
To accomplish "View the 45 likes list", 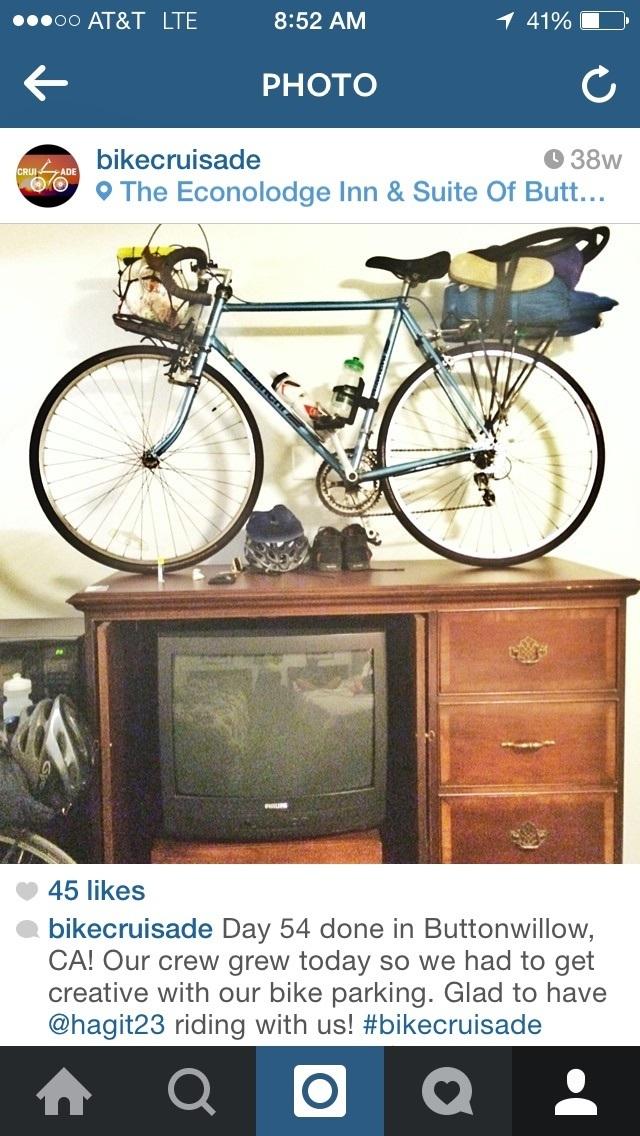I will pyautogui.click(x=96, y=890).
